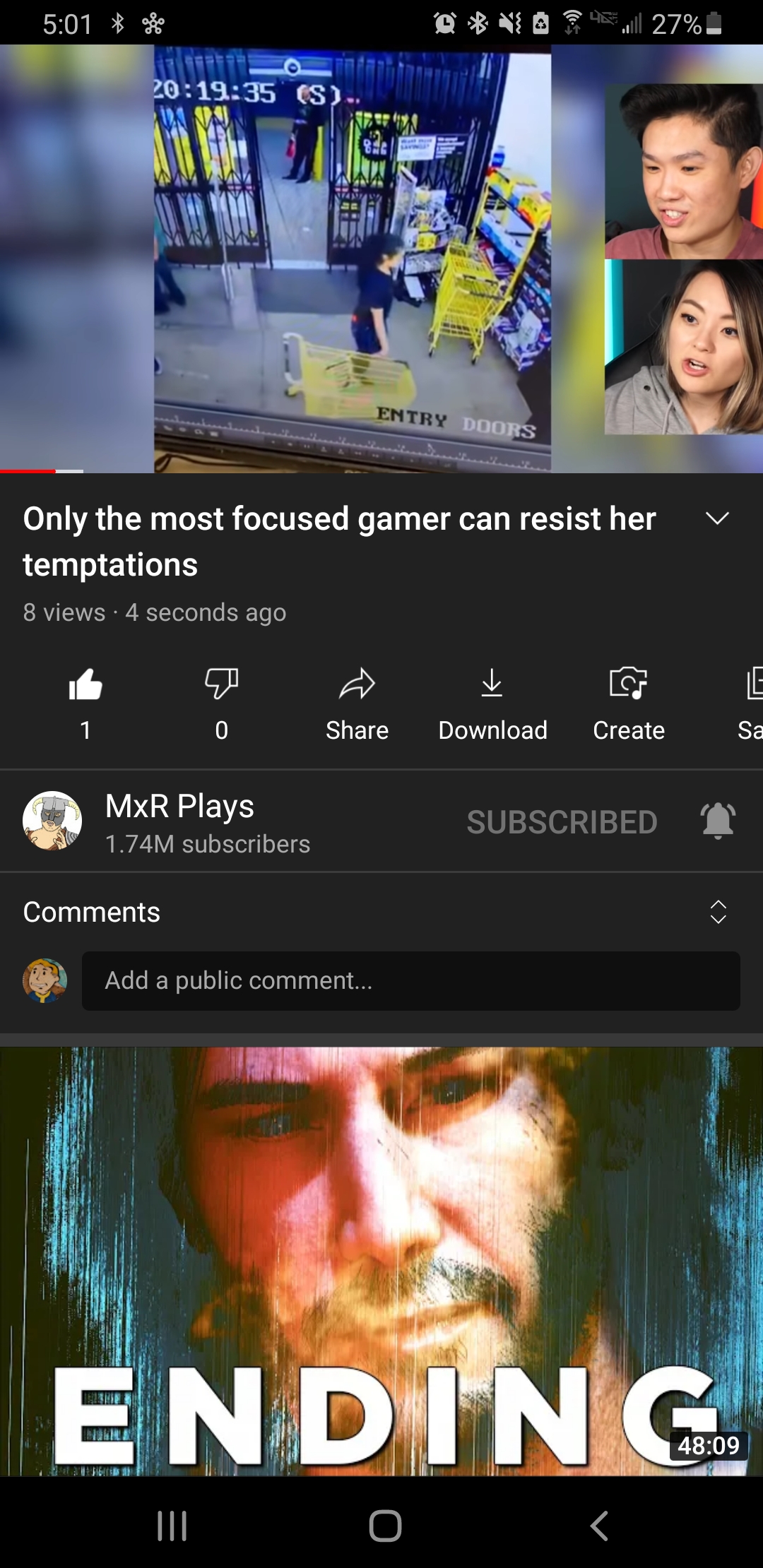
Task: Change notification bell settings for MxR Plays
Action: (718, 821)
